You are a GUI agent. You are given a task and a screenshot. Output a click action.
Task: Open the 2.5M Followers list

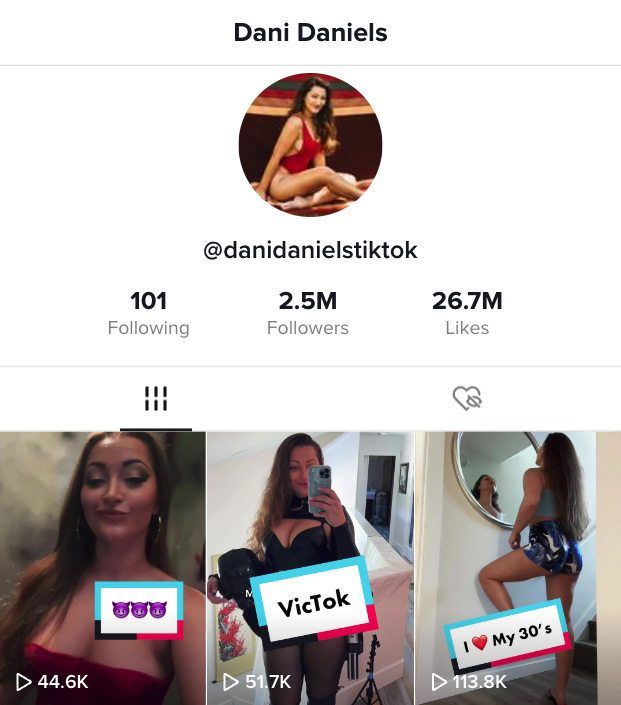pyautogui.click(x=308, y=313)
